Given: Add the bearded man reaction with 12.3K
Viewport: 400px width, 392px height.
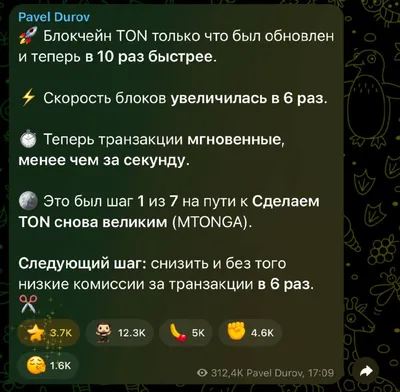Looking at the screenshot, I should (119, 332).
